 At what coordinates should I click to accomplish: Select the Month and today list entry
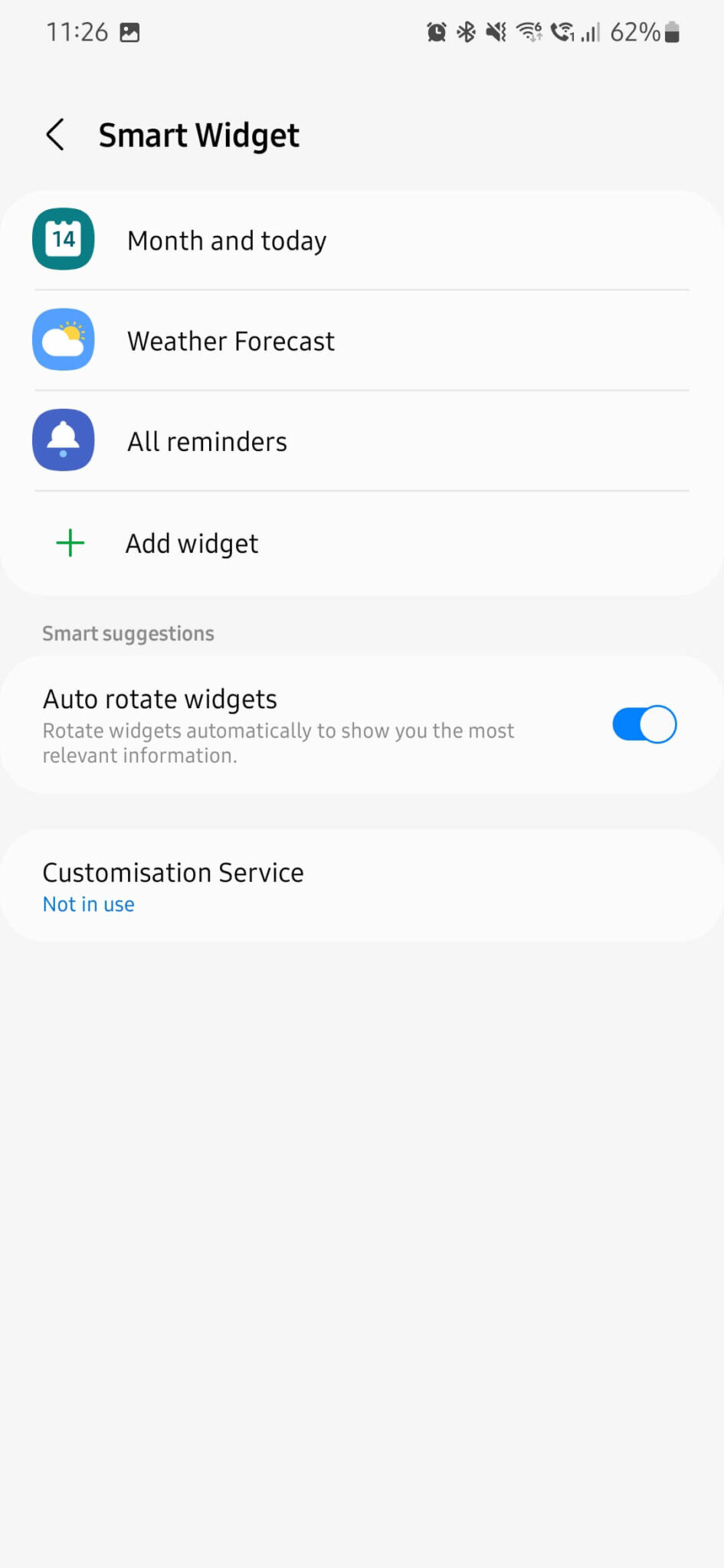(x=227, y=240)
